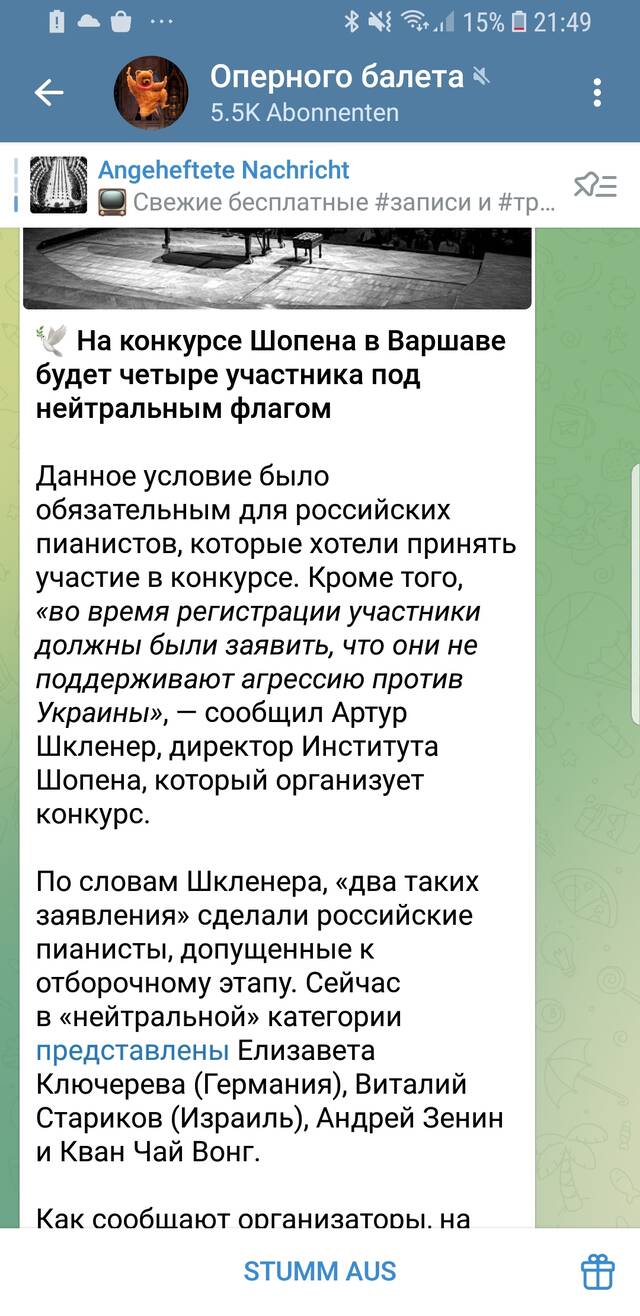
Task: Go back using the arrow
Action: coord(49,93)
